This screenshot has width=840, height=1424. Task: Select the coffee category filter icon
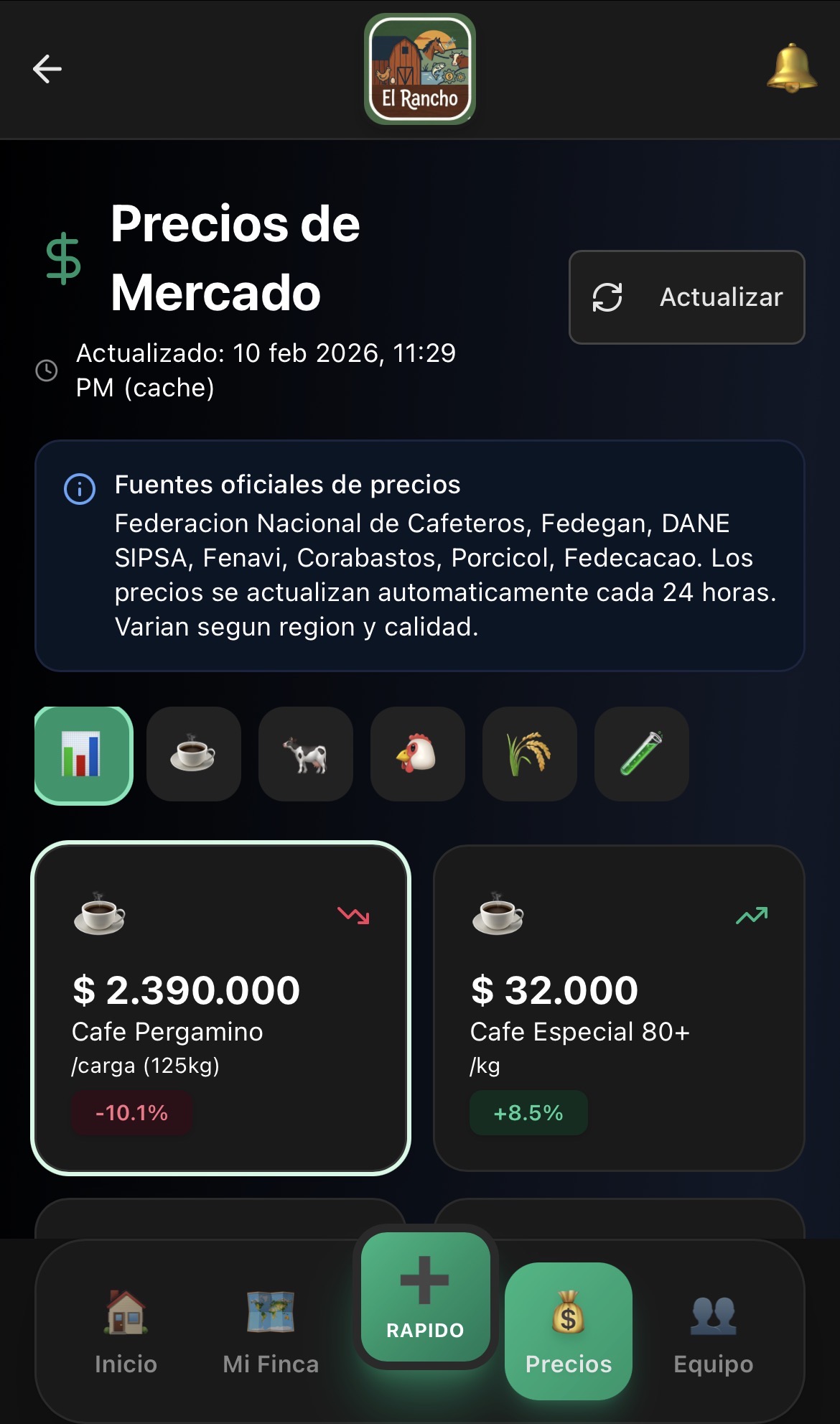click(x=193, y=754)
